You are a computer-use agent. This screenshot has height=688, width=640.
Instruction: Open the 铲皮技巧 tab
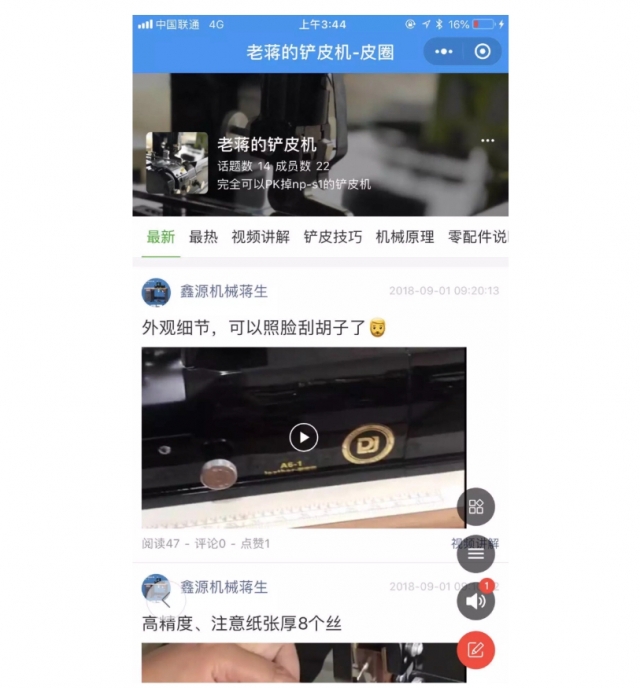333,237
